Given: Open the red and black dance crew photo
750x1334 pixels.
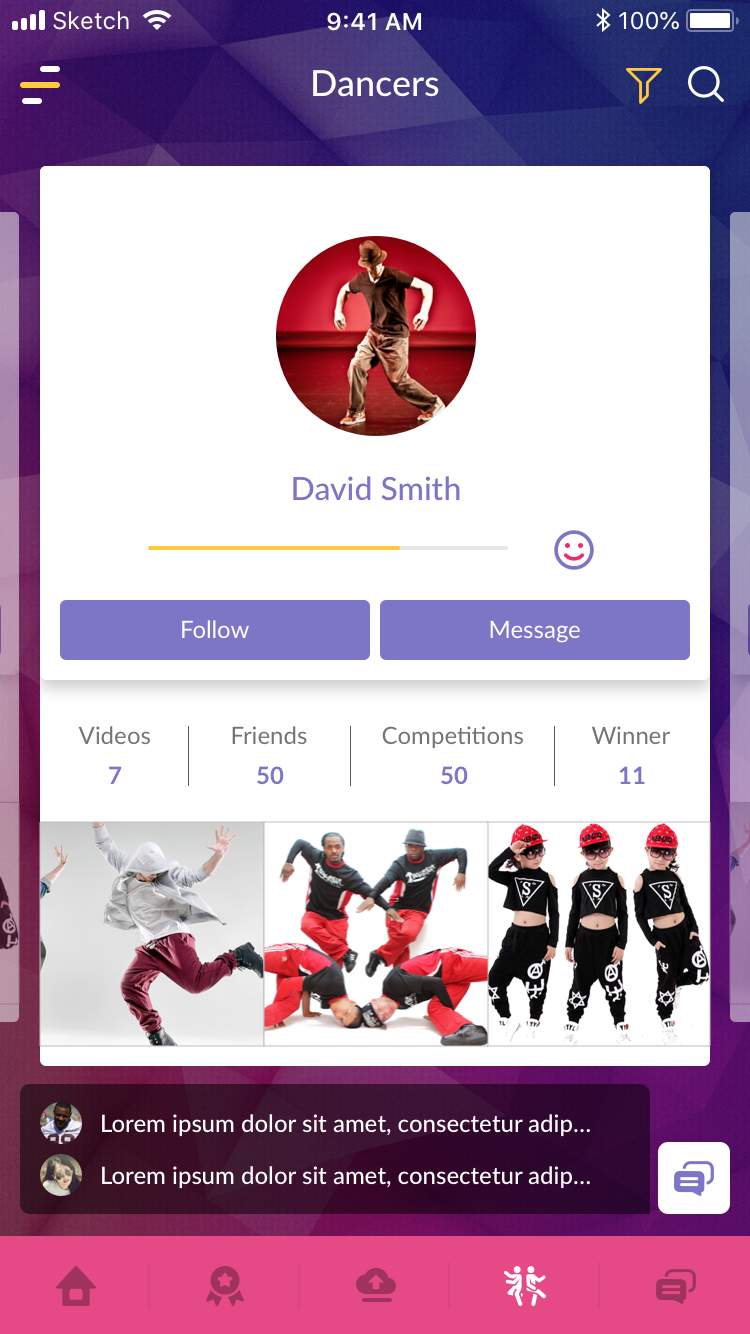Looking at the screenshot, I should [376, 934].
